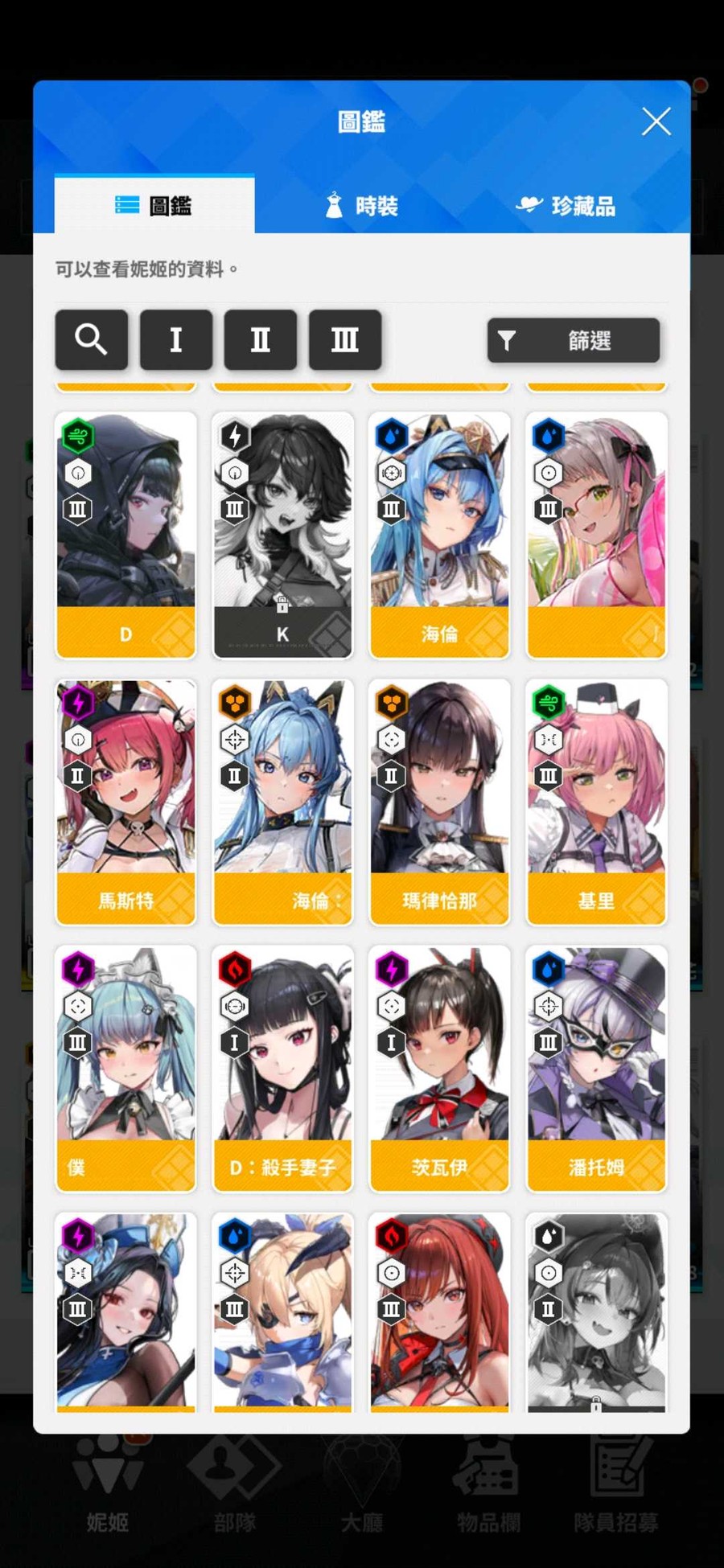Open the 基里 character card

(x=596, y=802)
